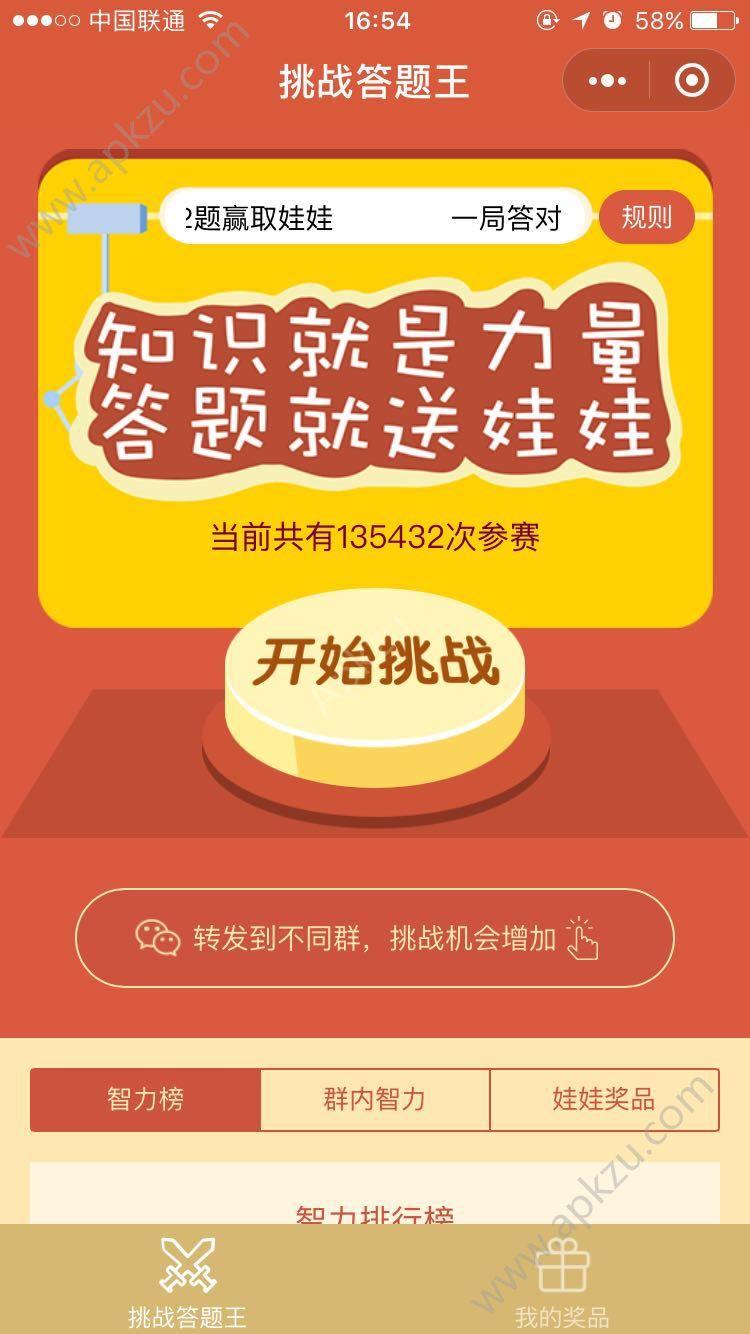Open the 规则 rules button
Image resolution: width=750 pixels, height=1334 pixels.
pyautogui.click(x=646, y=217)
